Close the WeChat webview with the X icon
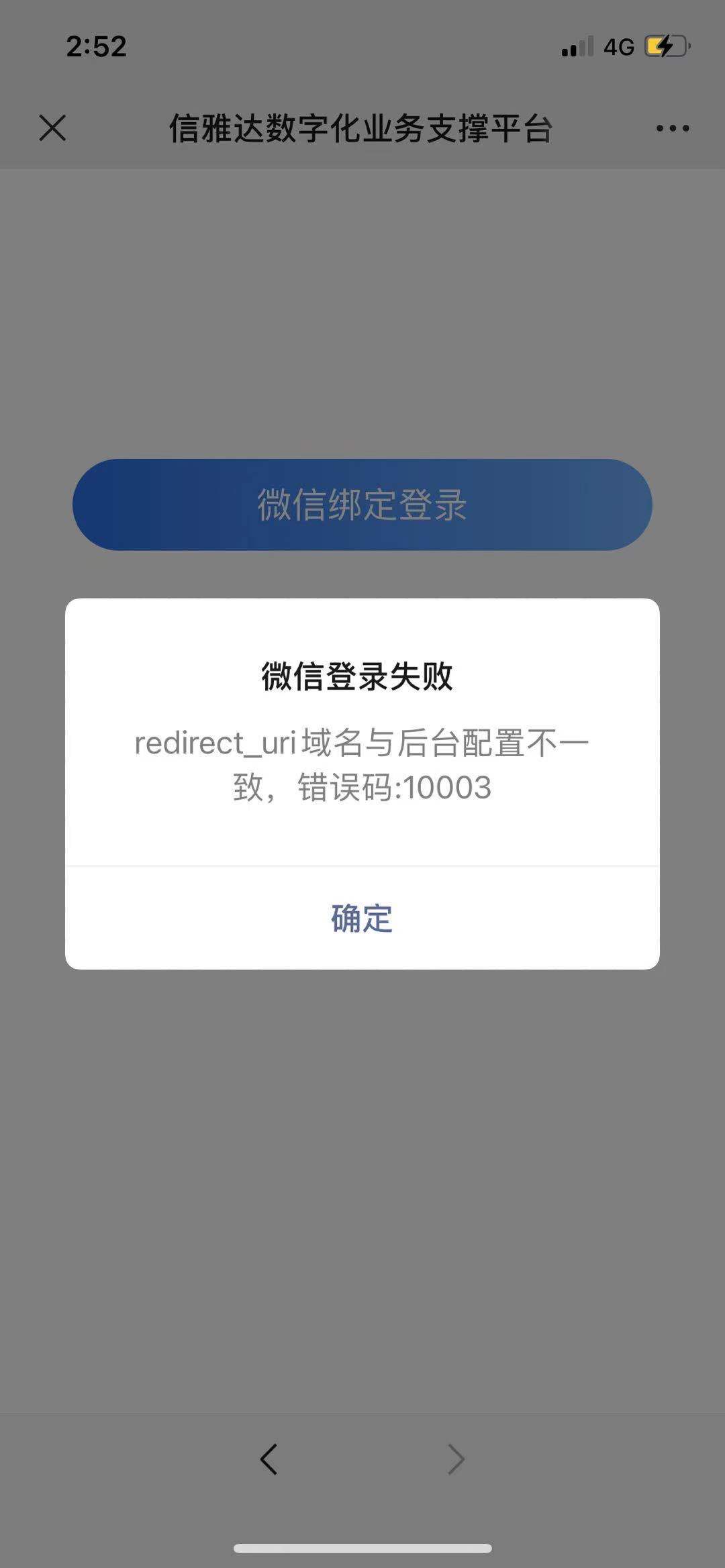 click(52, 129)
